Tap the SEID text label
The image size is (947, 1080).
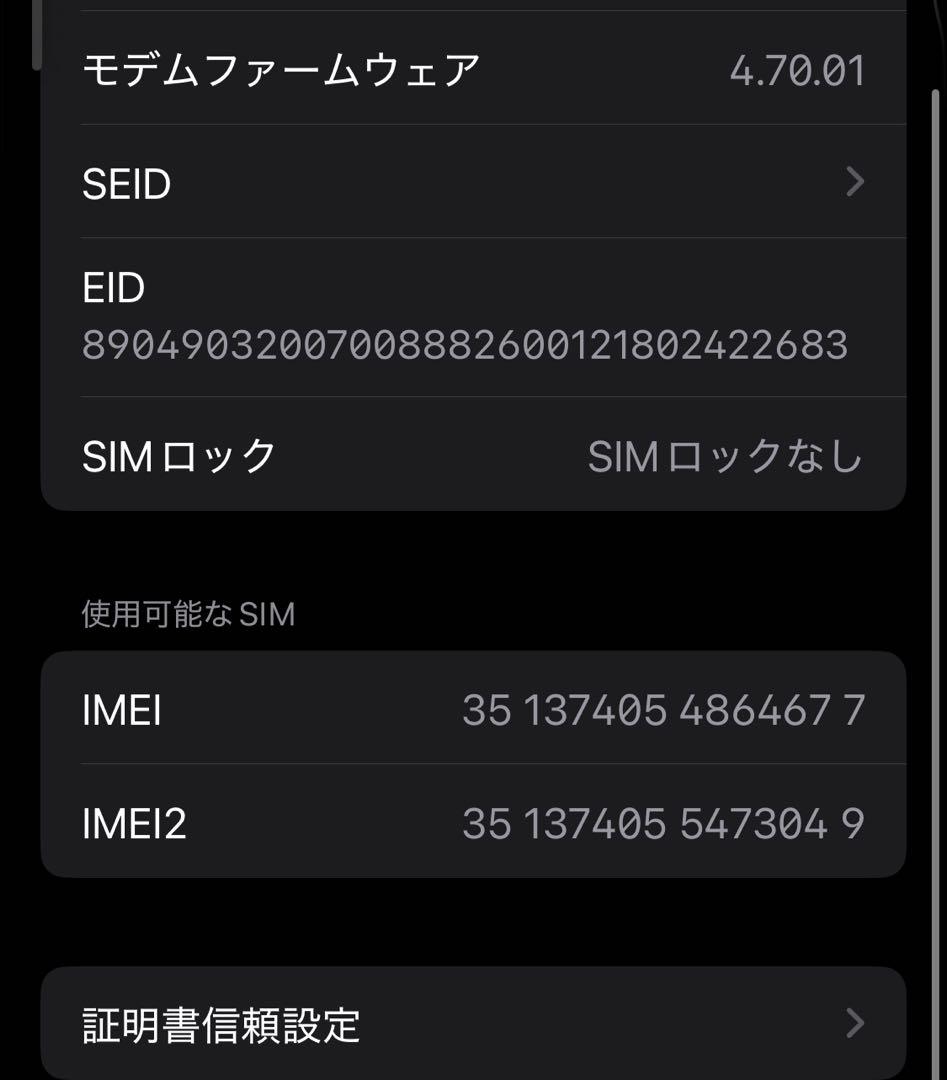(x=124, y=183)
